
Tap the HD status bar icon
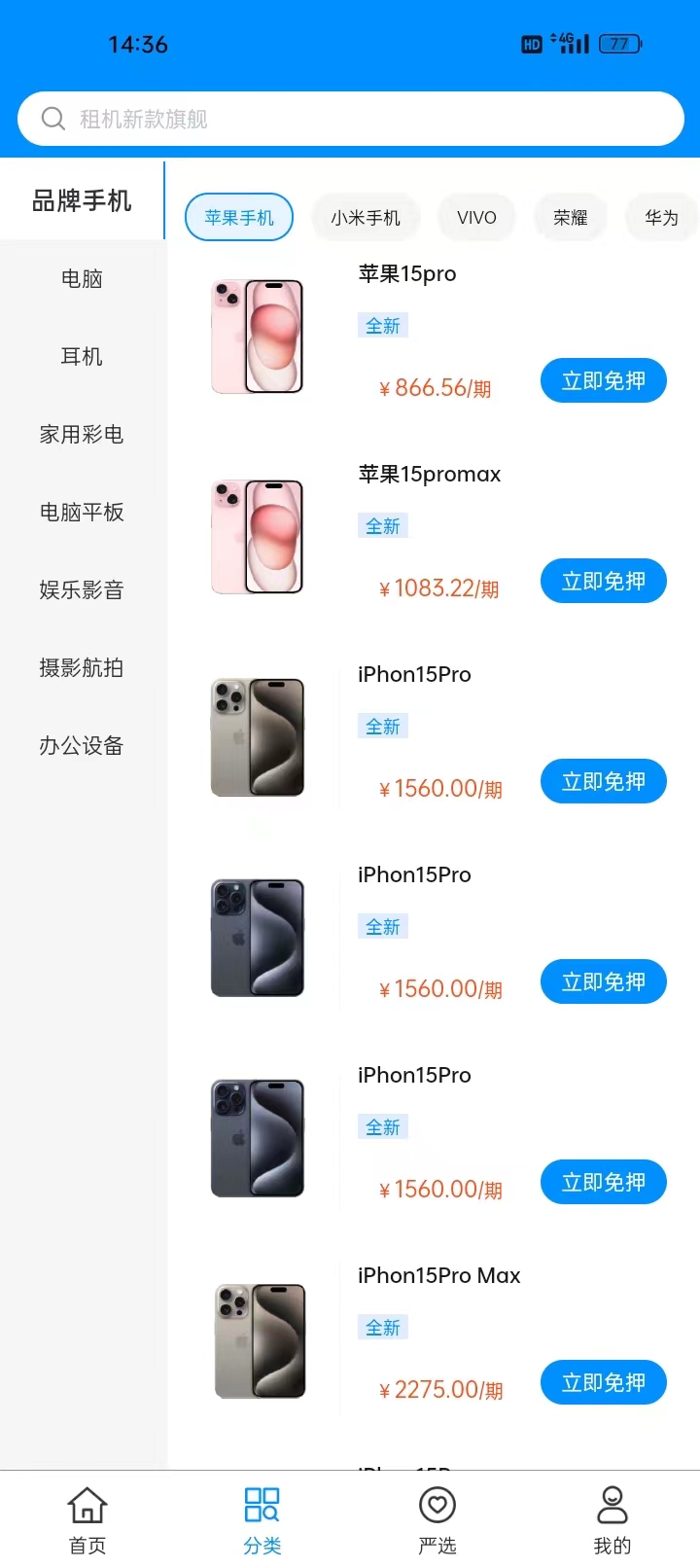[531, 44]
